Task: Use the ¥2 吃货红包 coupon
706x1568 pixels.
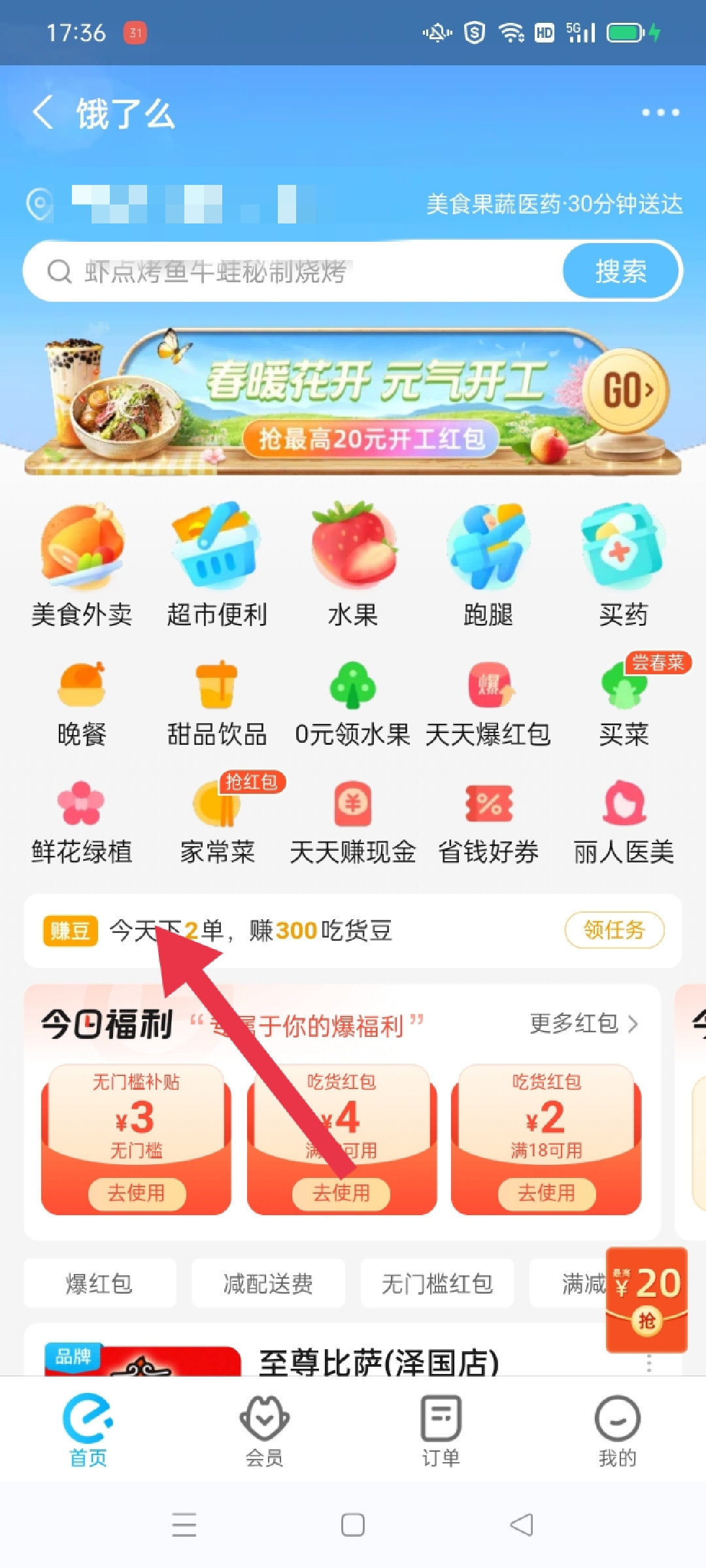Action: tap(546, 1193)
